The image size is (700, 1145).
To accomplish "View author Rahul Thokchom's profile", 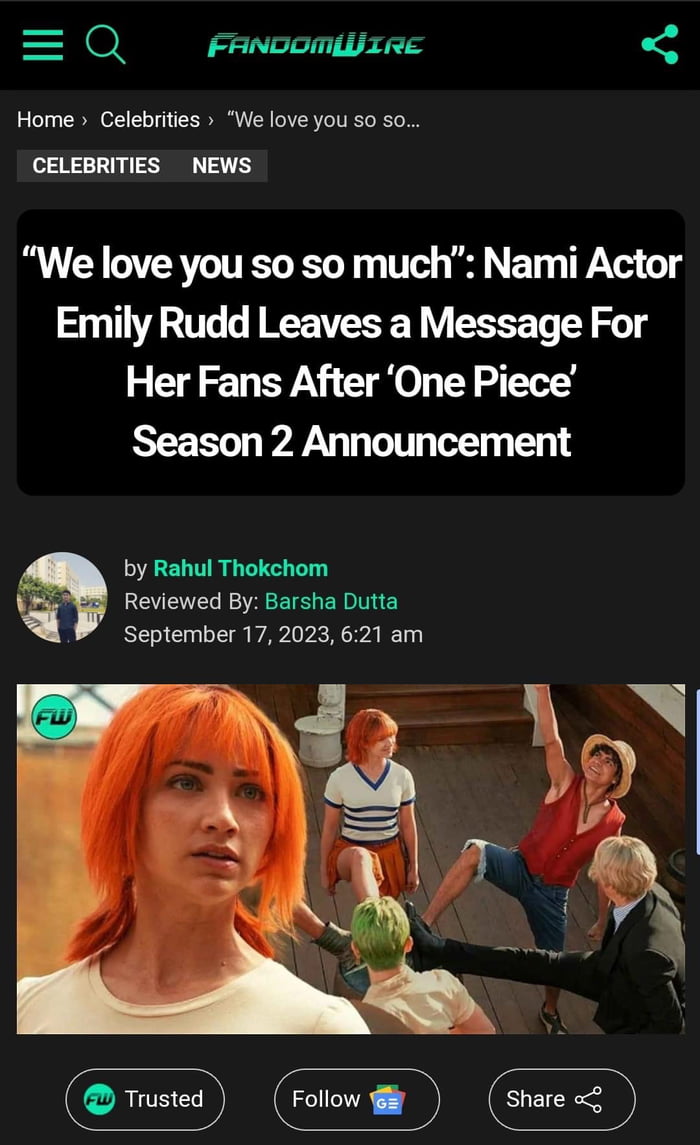I will click(240, 569).
